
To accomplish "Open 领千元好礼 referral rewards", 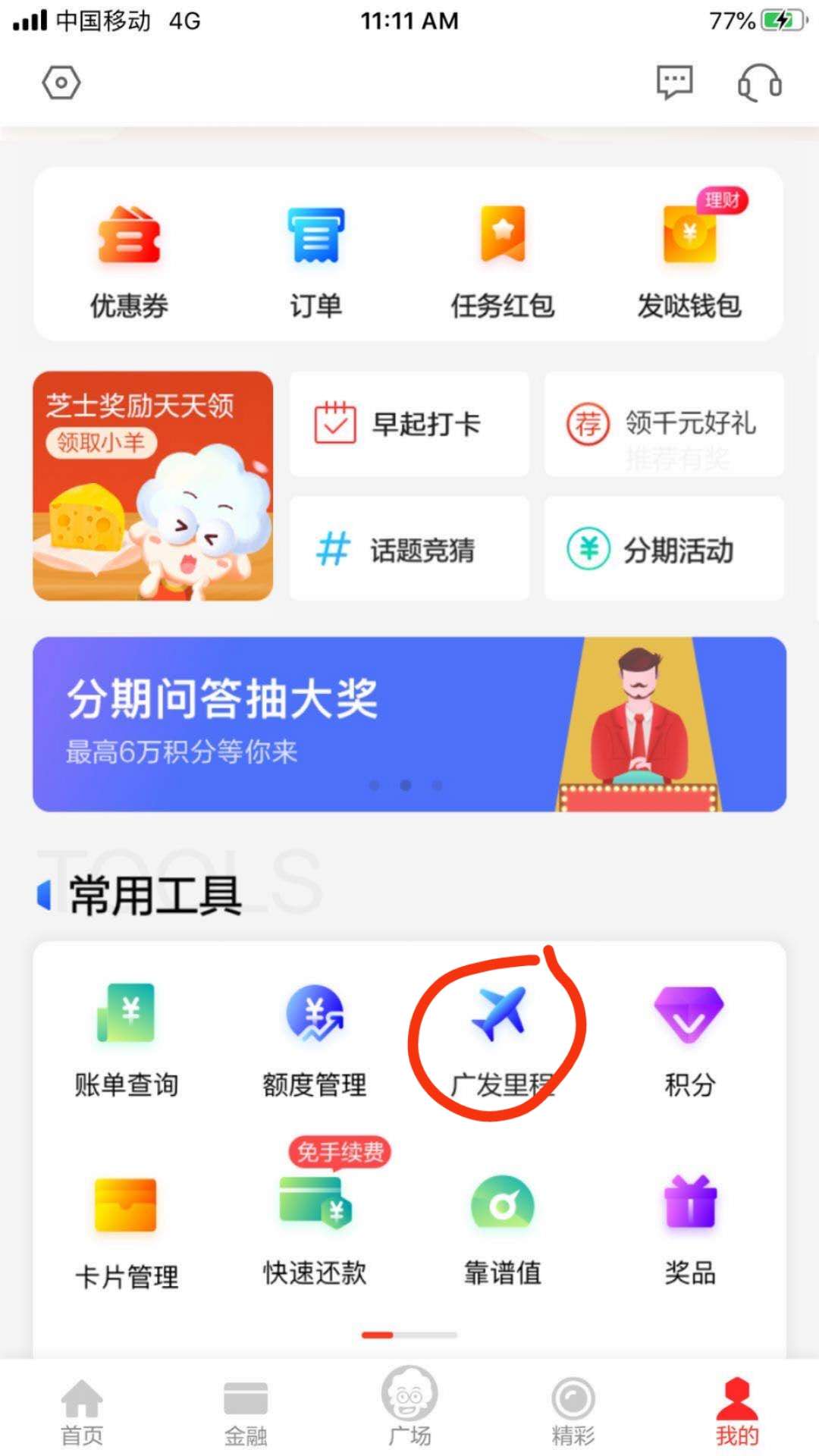I will [664, 425].
